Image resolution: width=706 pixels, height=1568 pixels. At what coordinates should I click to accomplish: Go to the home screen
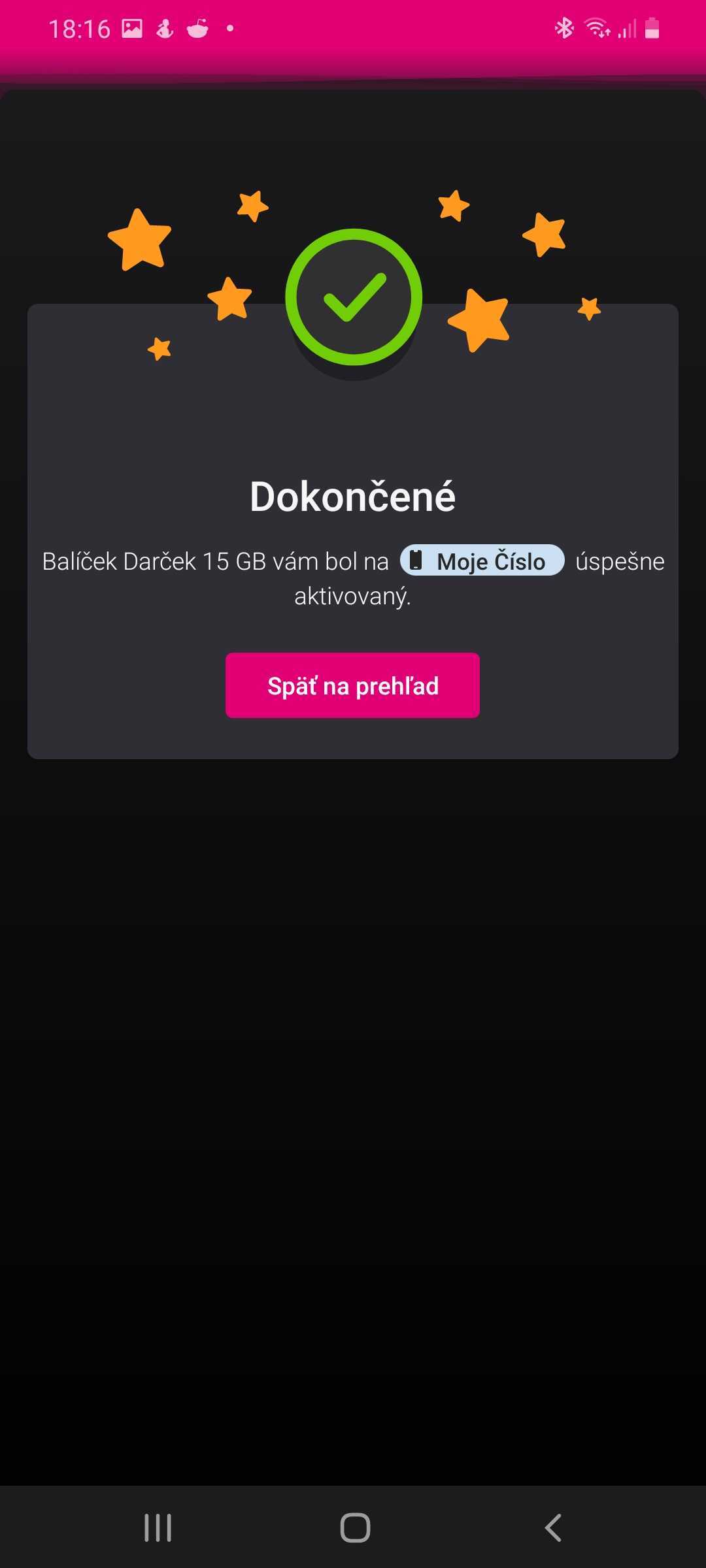(355, 1527)
